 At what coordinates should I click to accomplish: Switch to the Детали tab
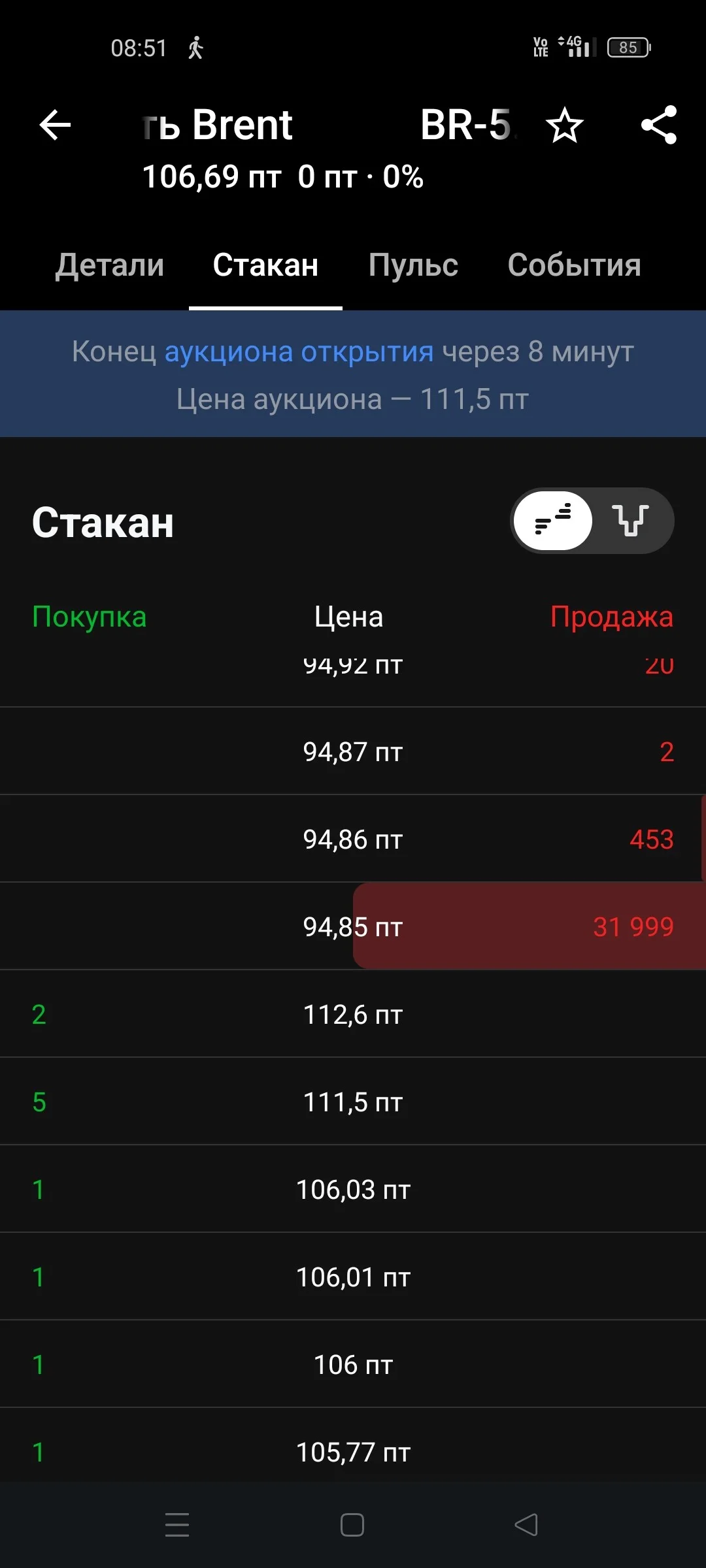click(110, 265)
